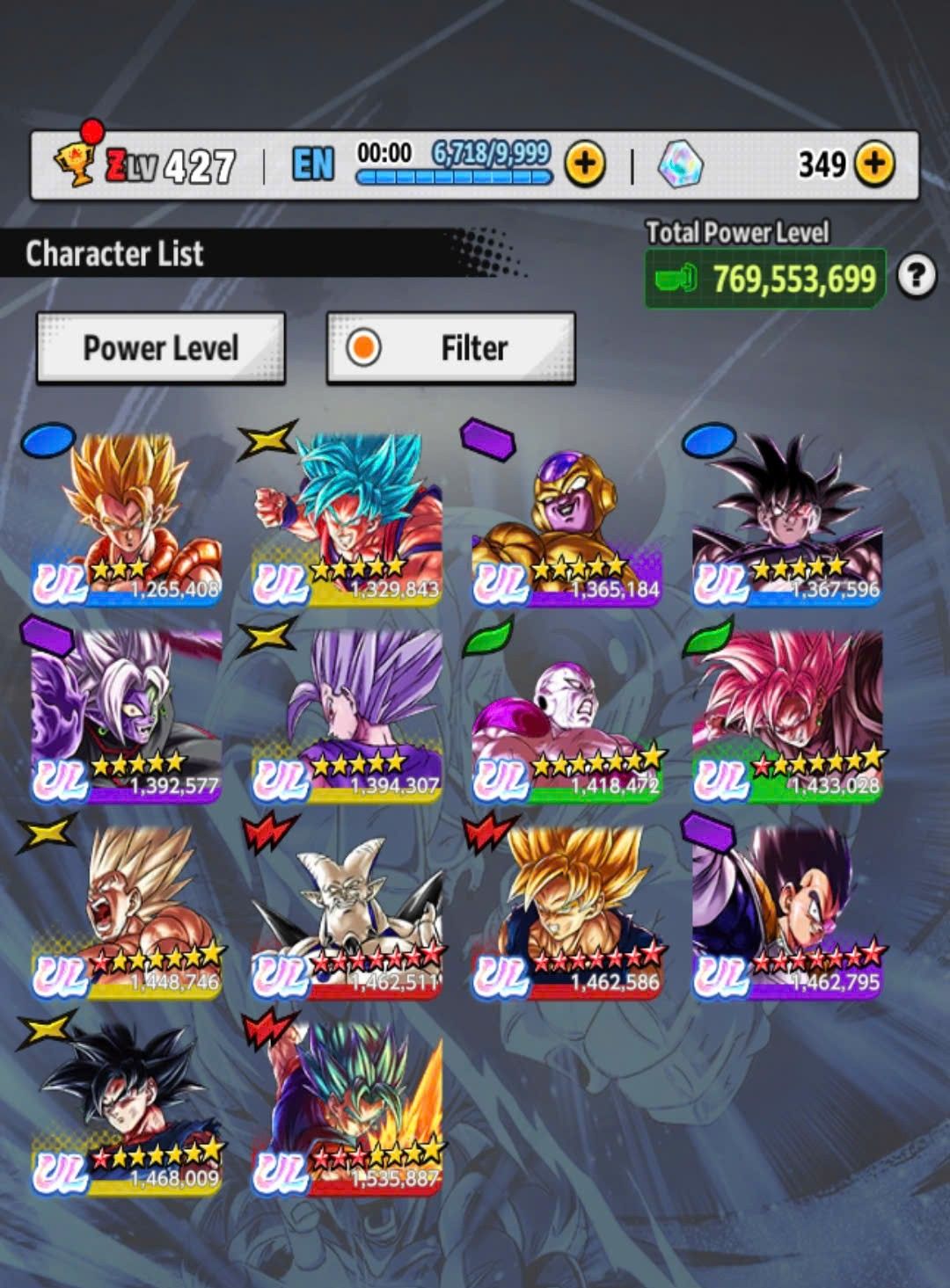
Task: Select character with power level 1,468,009
Action: pyautogui.click(x=128, y=1108)
